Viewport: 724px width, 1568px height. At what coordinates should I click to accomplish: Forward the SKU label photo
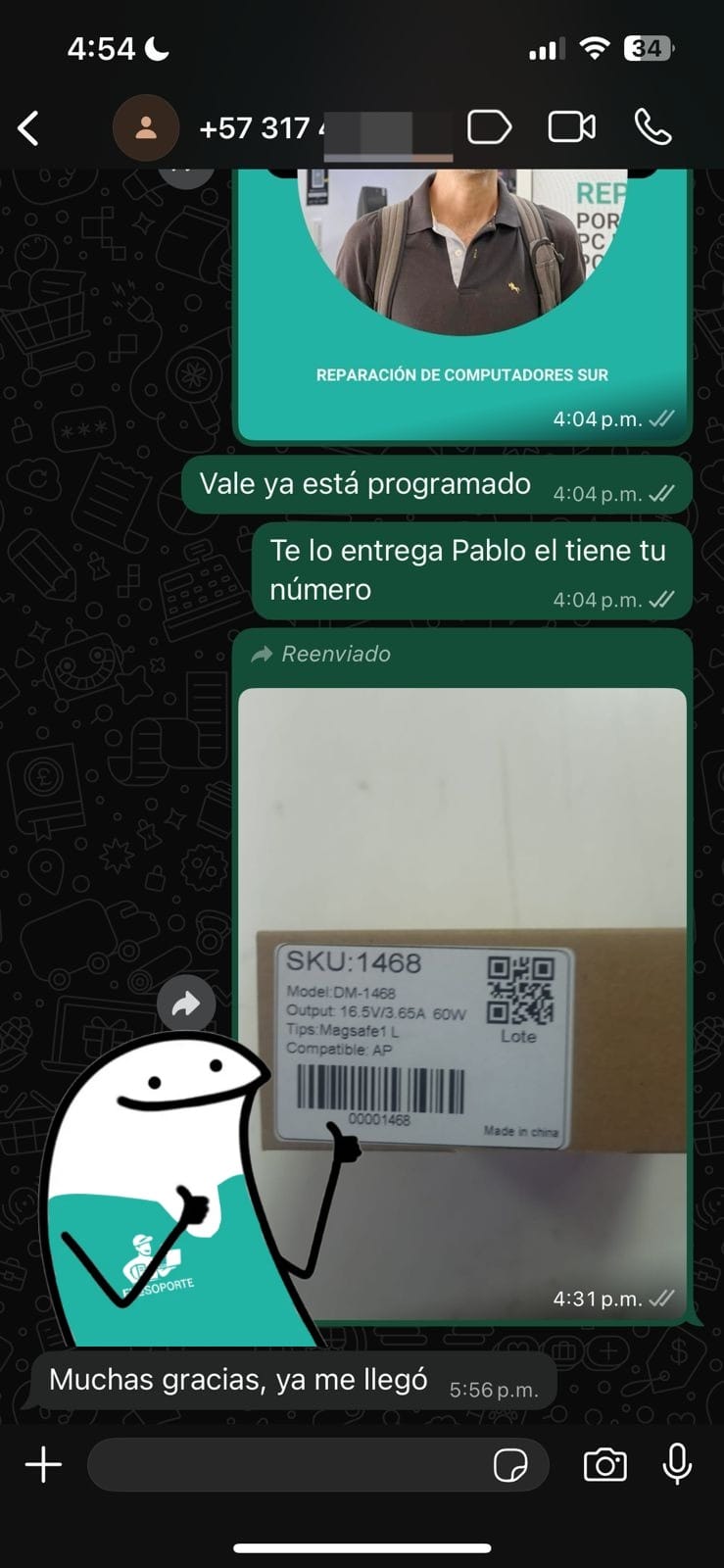(x=186, y=1003)
